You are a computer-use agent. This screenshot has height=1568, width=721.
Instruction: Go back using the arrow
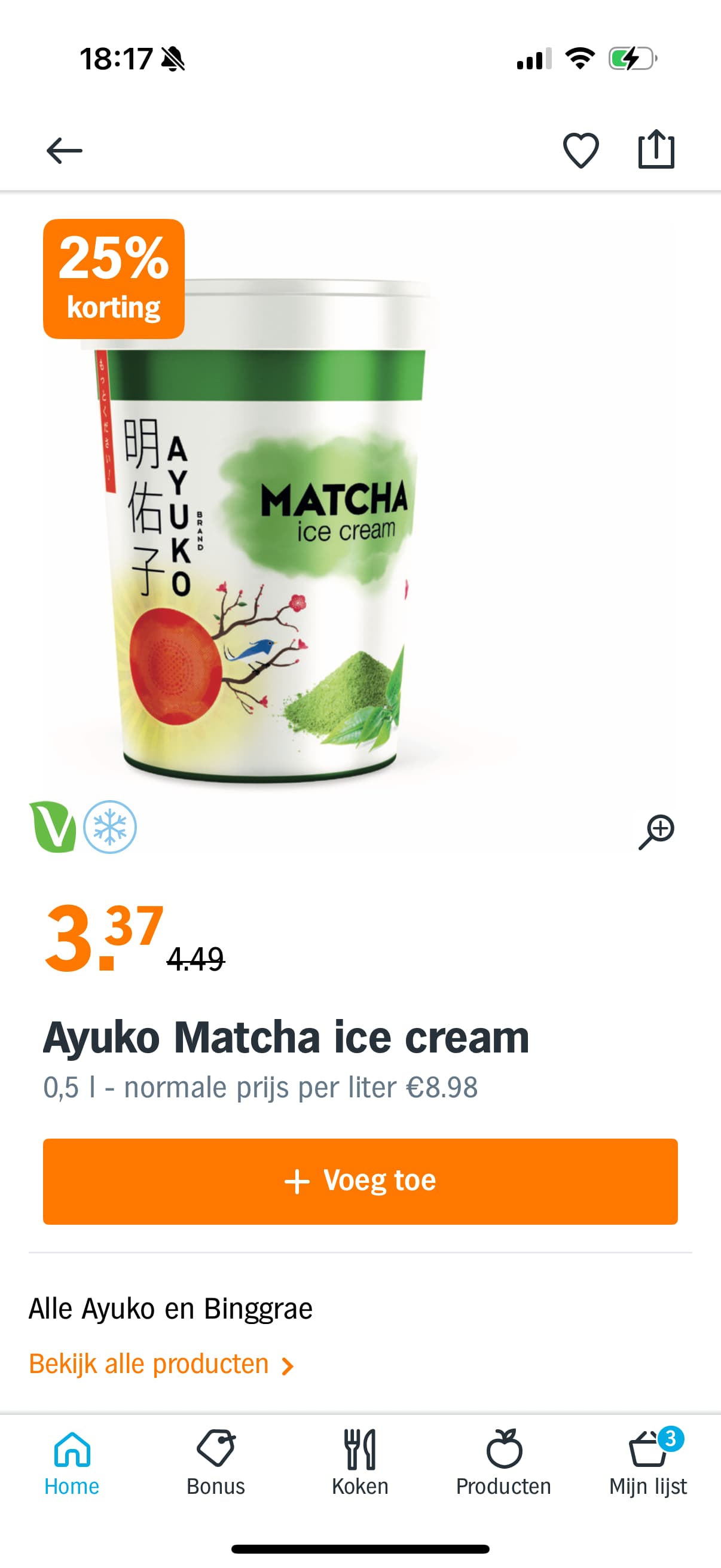[x=65, y=150]
